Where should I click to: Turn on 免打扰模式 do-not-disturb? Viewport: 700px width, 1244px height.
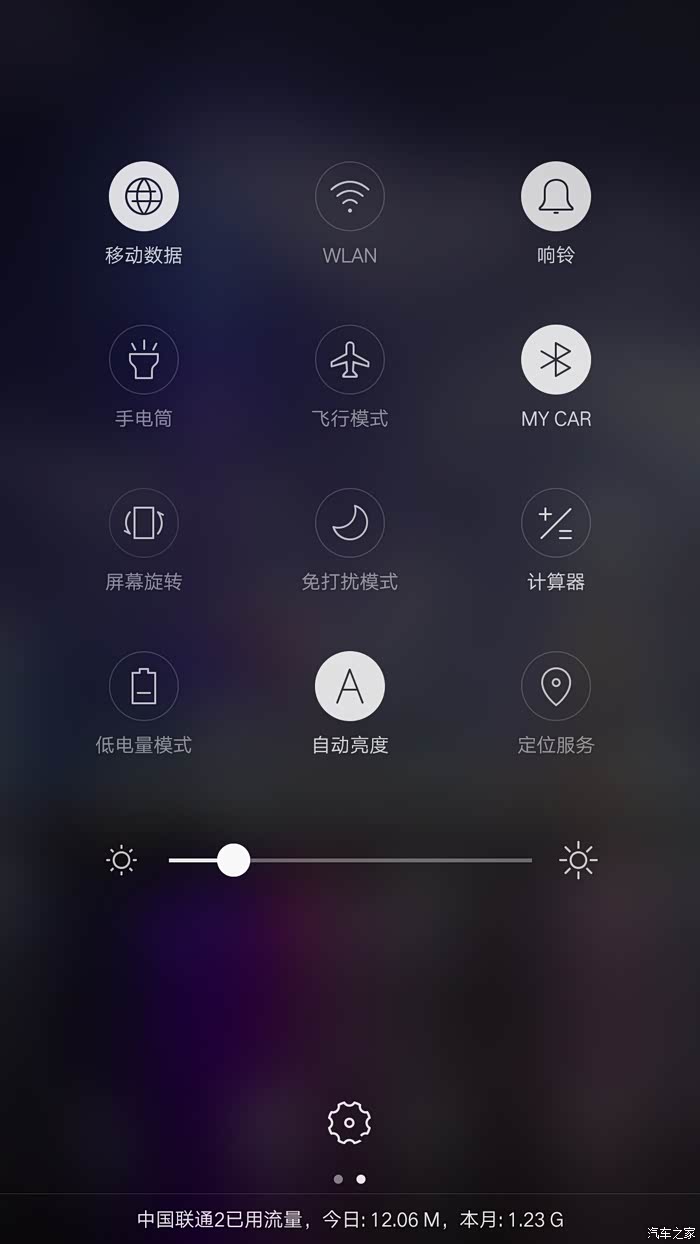(350, 522)
